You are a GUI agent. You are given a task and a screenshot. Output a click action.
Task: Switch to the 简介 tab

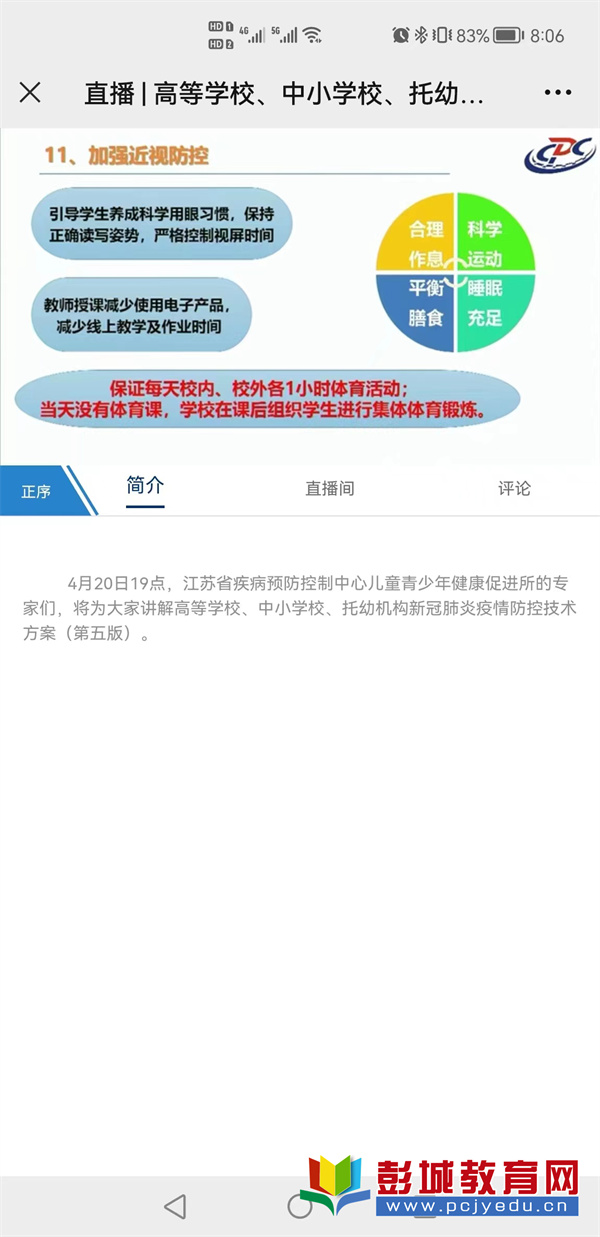pyautogui.click(x=145, y=487)
